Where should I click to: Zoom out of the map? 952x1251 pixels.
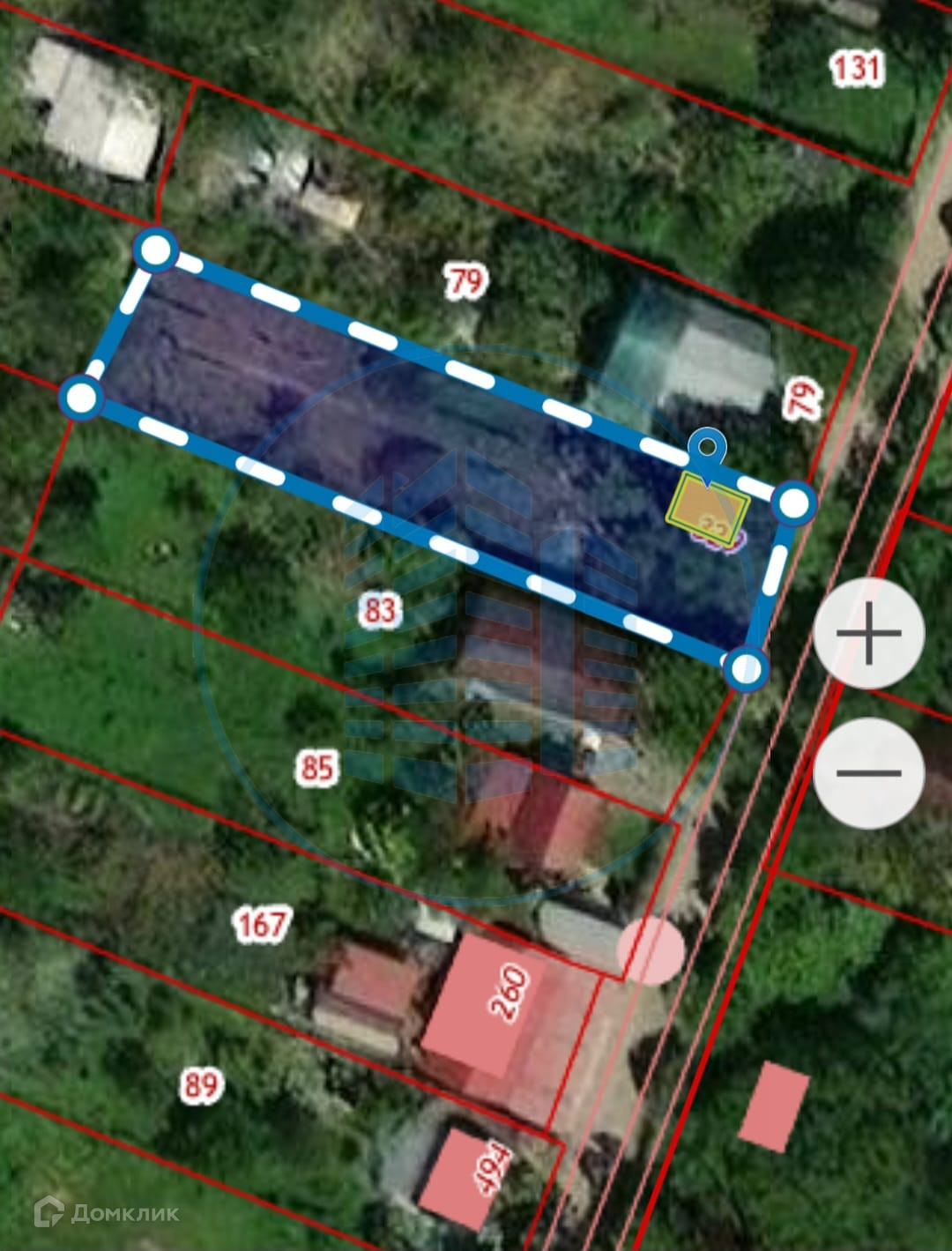869,773
